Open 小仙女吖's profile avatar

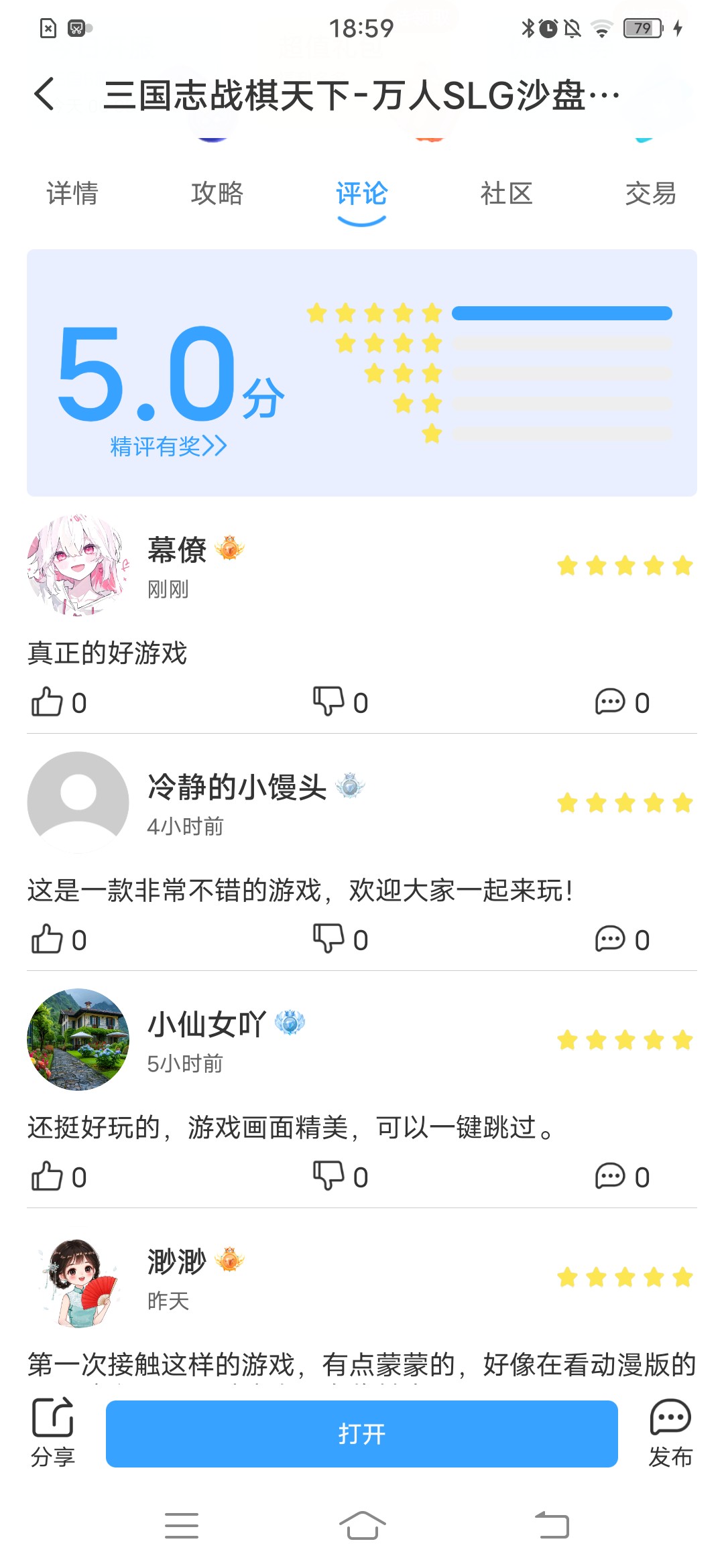pyautogui.click(x=78, y=1039)
